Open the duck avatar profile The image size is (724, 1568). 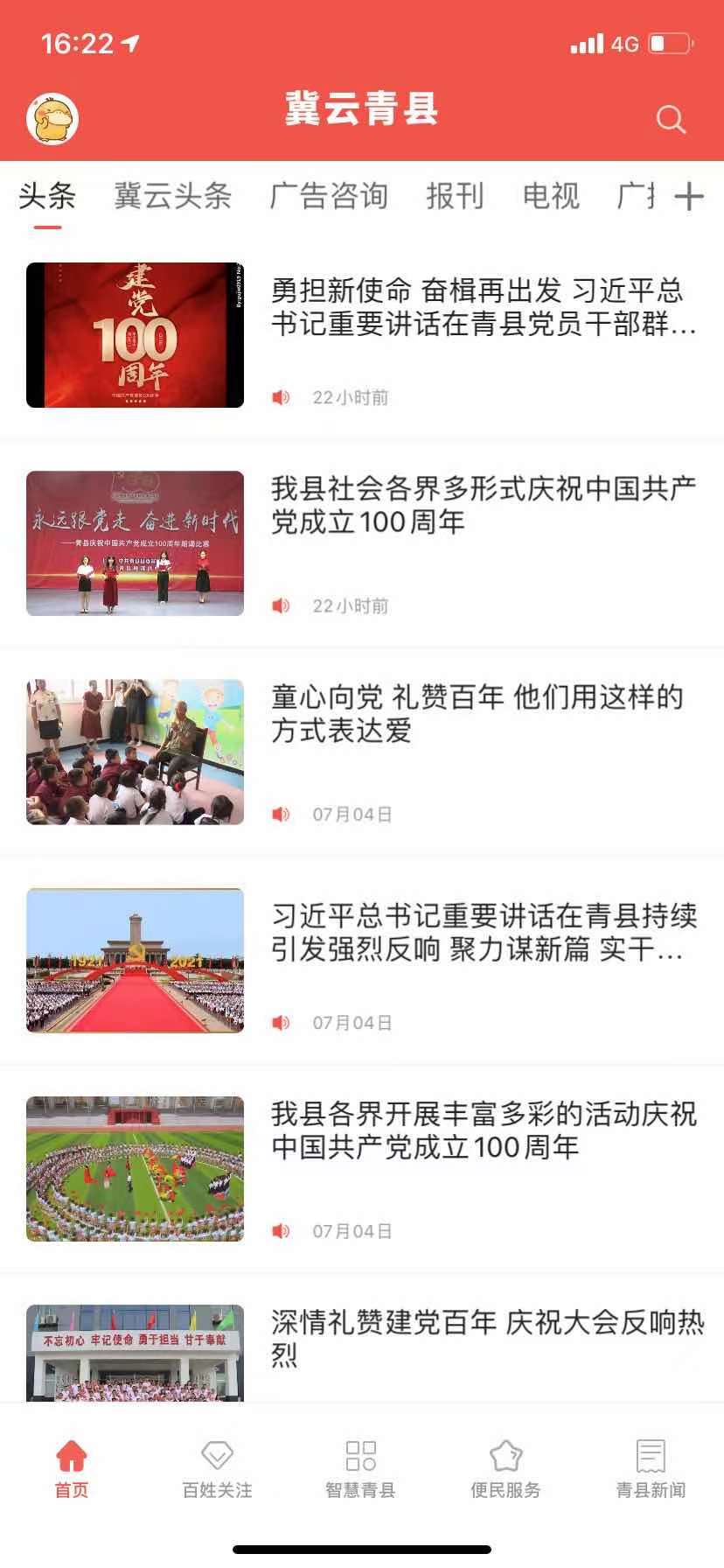[x=52, y=119]
